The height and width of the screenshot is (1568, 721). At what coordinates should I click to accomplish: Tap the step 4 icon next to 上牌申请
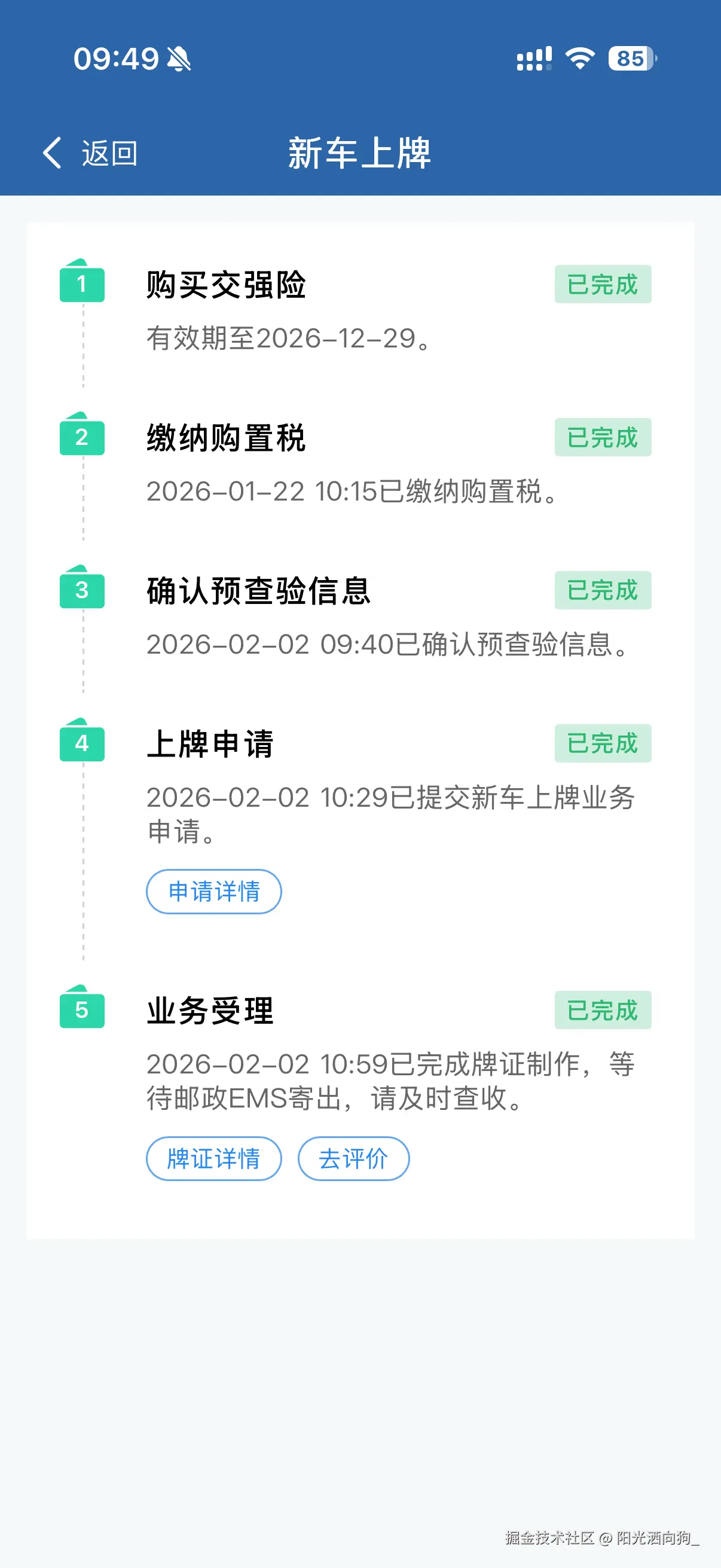click(x=82, y=743)
